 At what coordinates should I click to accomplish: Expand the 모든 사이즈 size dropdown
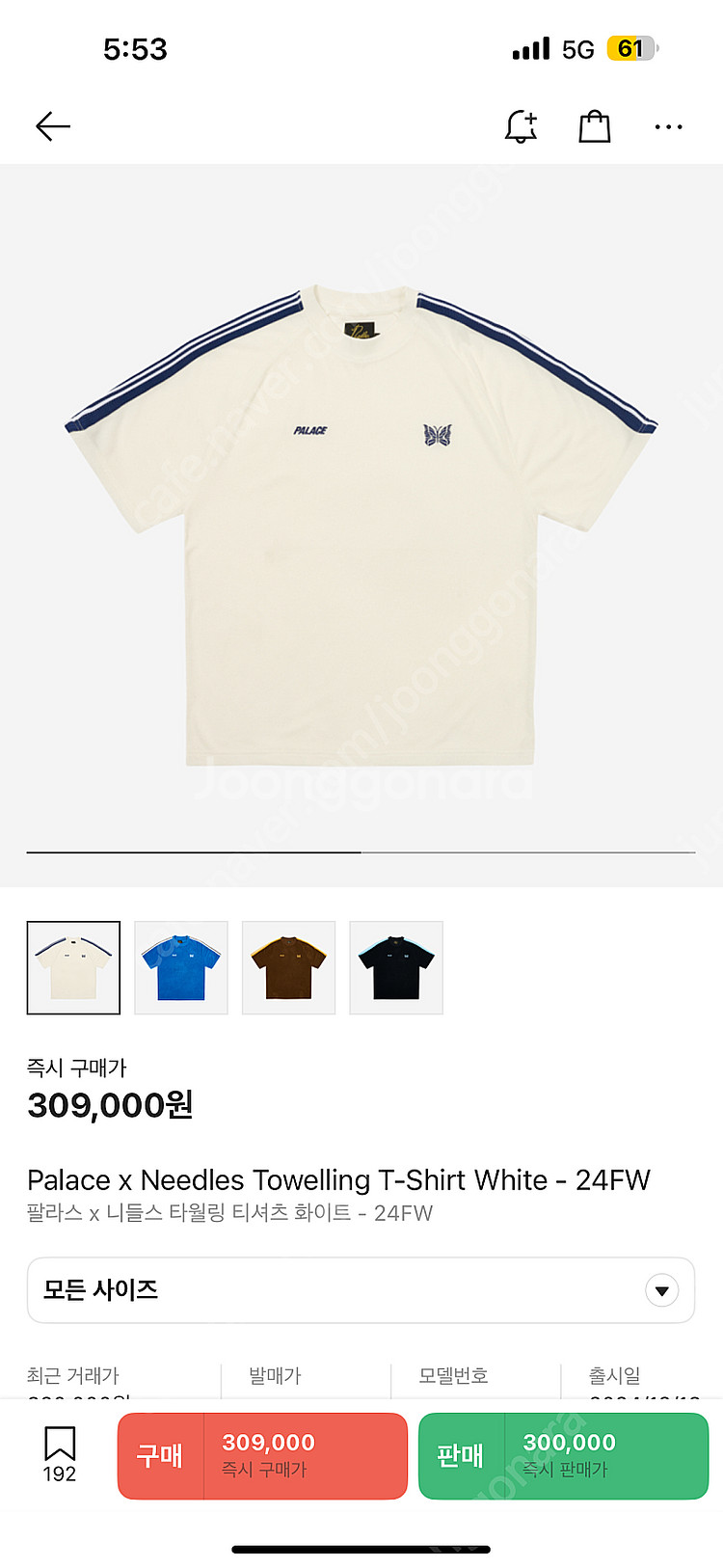click(361, 1290)
